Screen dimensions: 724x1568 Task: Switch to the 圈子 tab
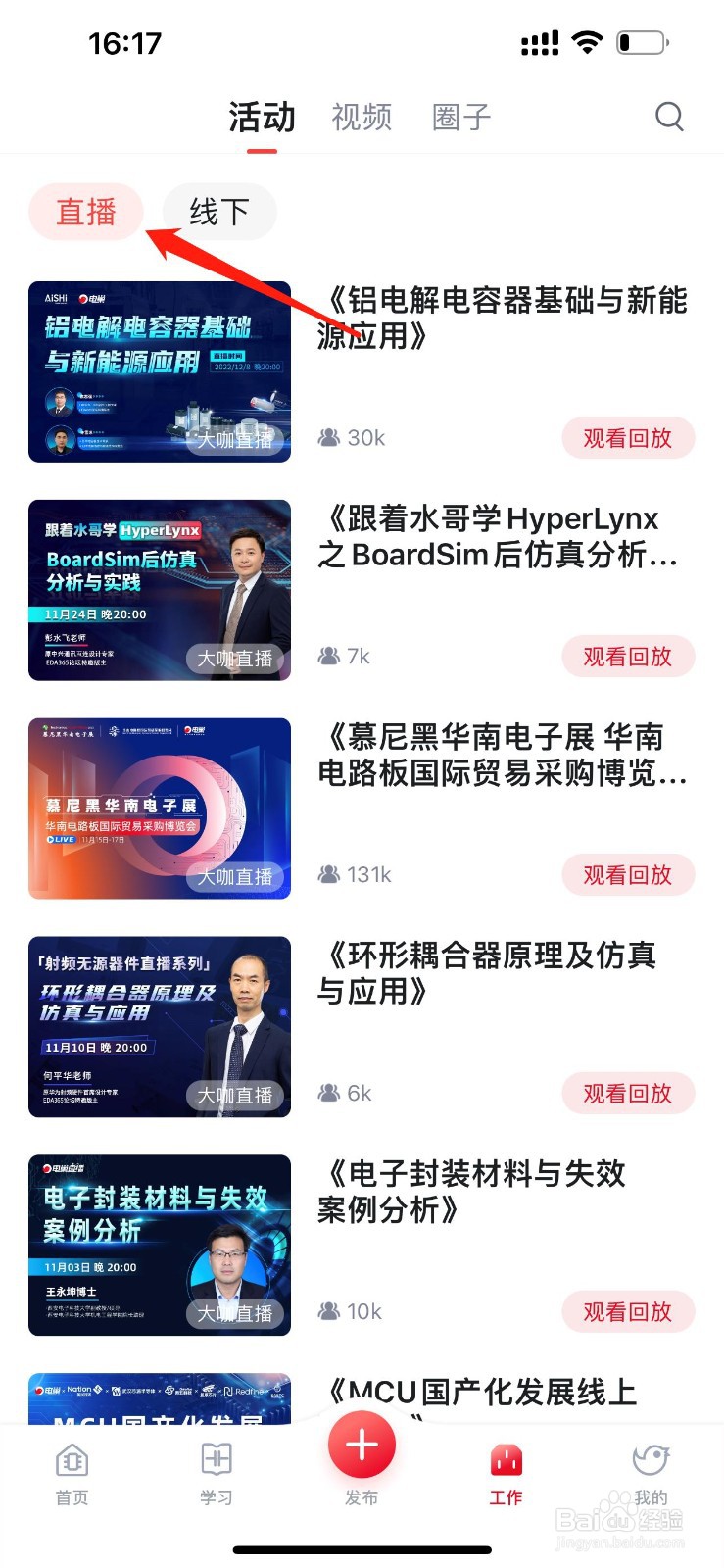[x=459, y=117]
